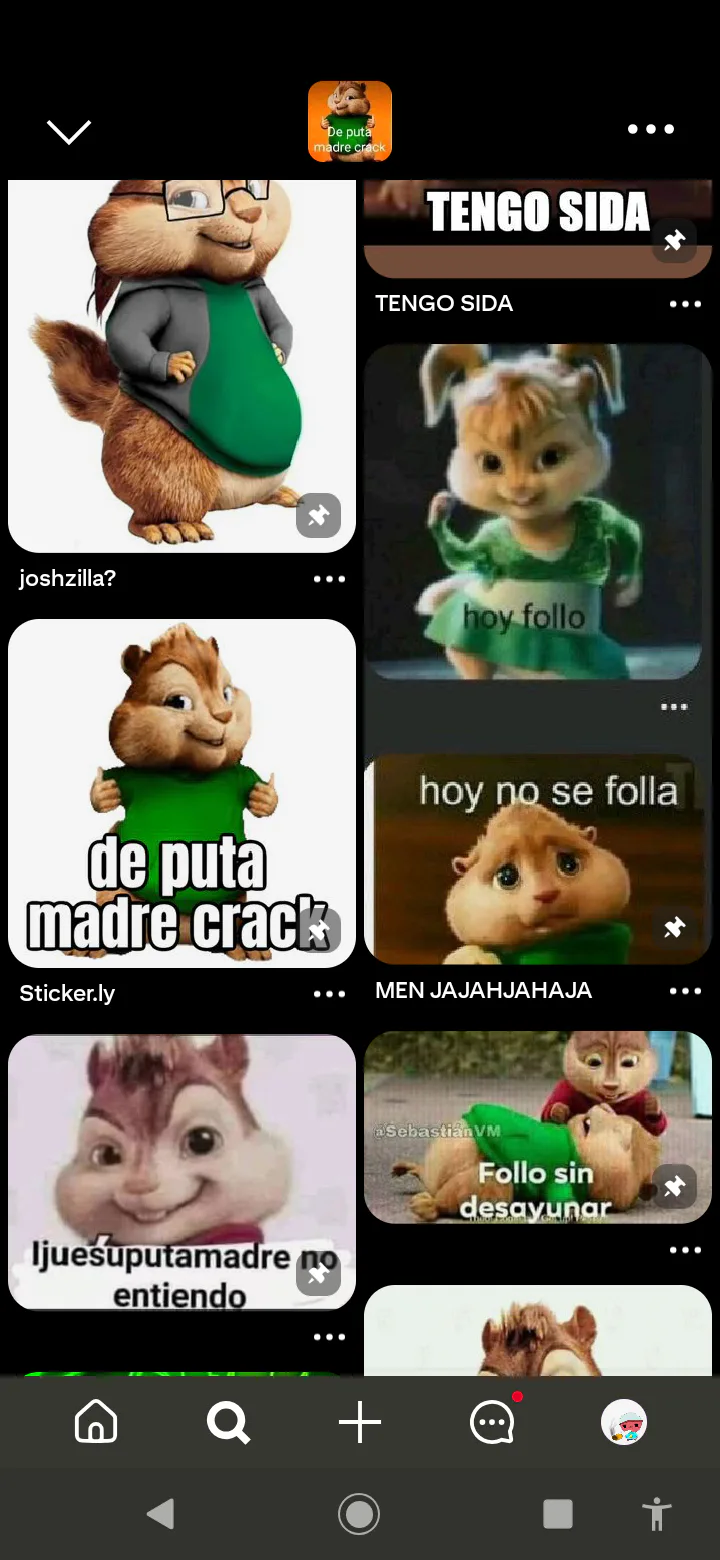Open your profile tab
This screenshot has height=1560, width=720.
click(624, 1421)
